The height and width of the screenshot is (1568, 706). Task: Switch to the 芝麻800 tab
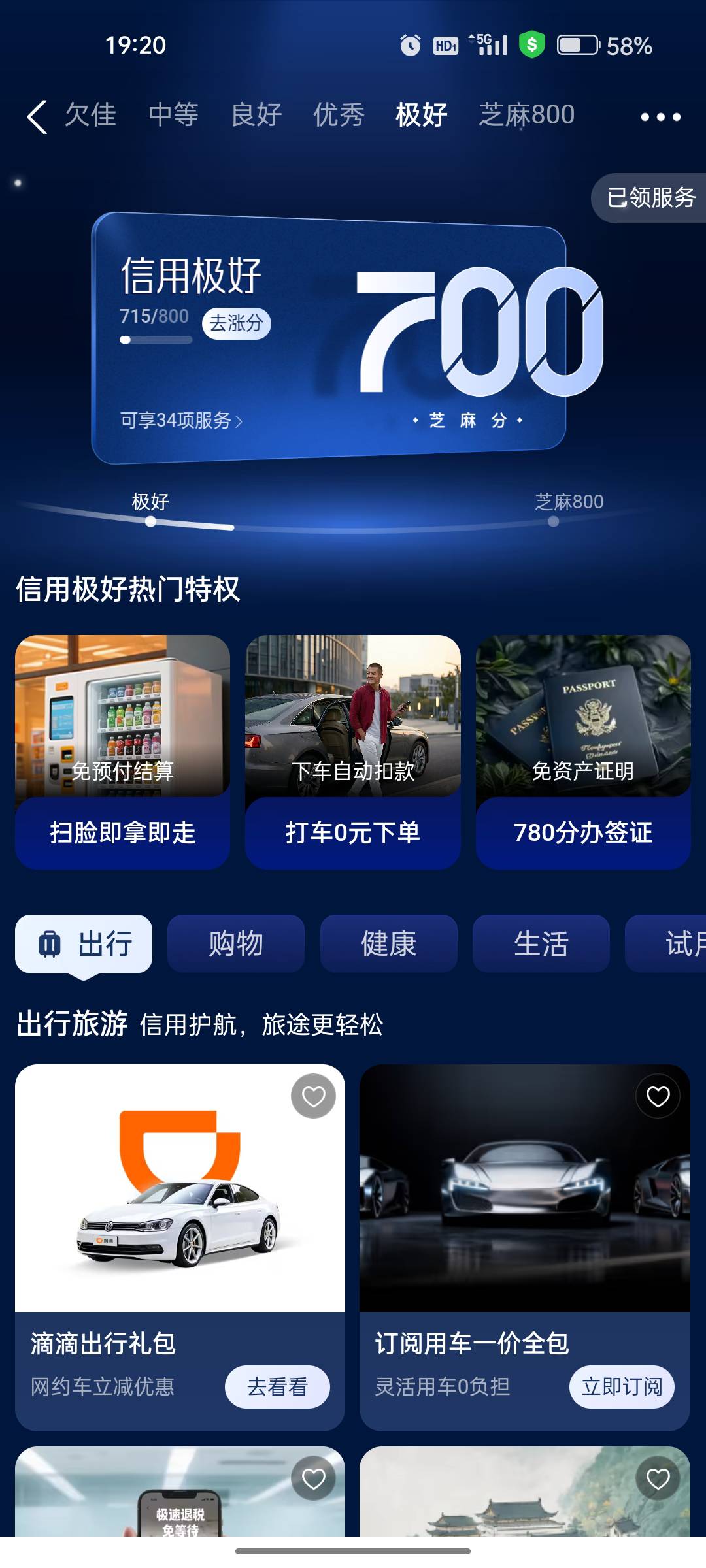coord(526,115)
